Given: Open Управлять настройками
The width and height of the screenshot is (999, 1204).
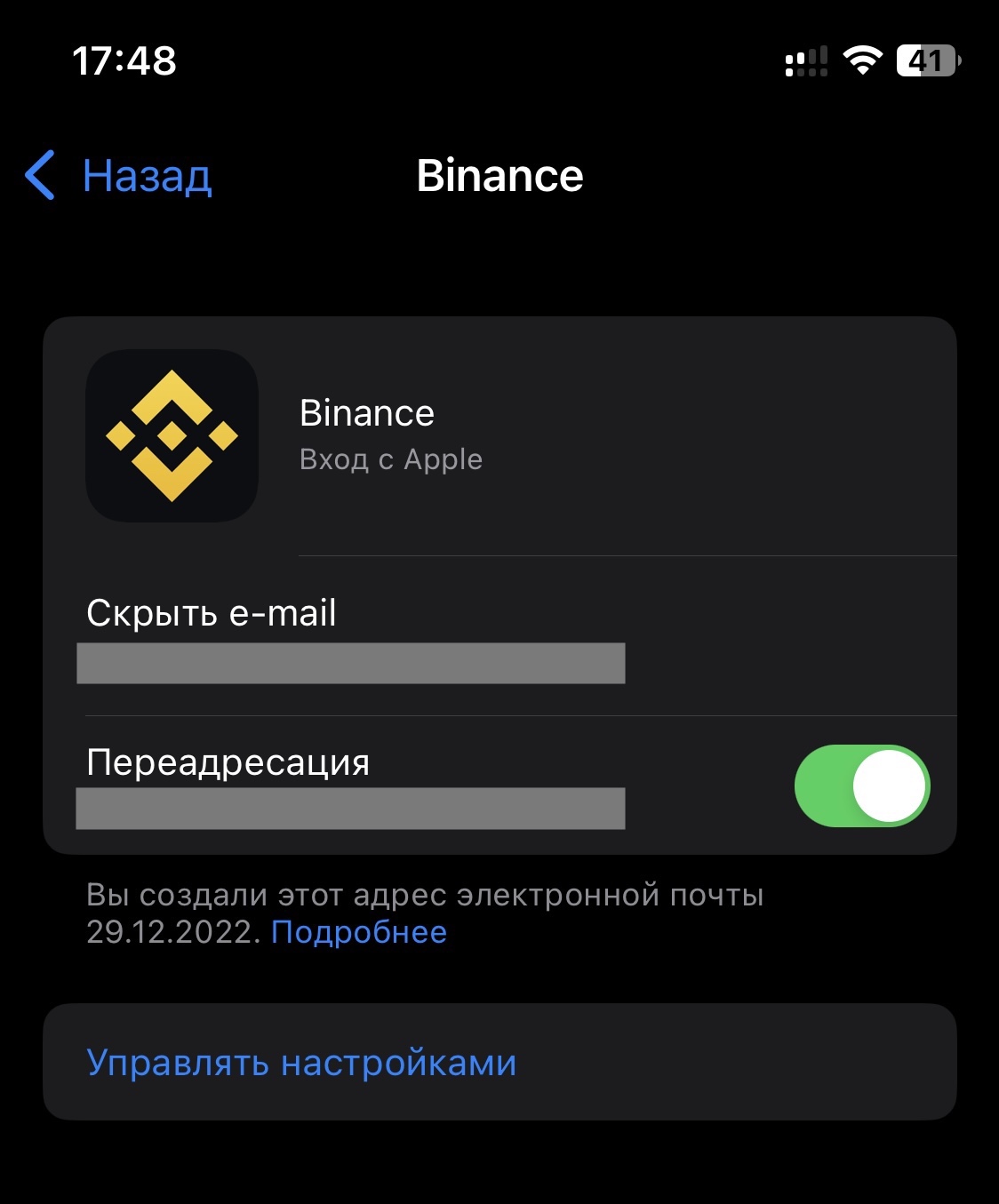Looking at the screenshot, I should pyautogui.click(x=301, y=1063).
